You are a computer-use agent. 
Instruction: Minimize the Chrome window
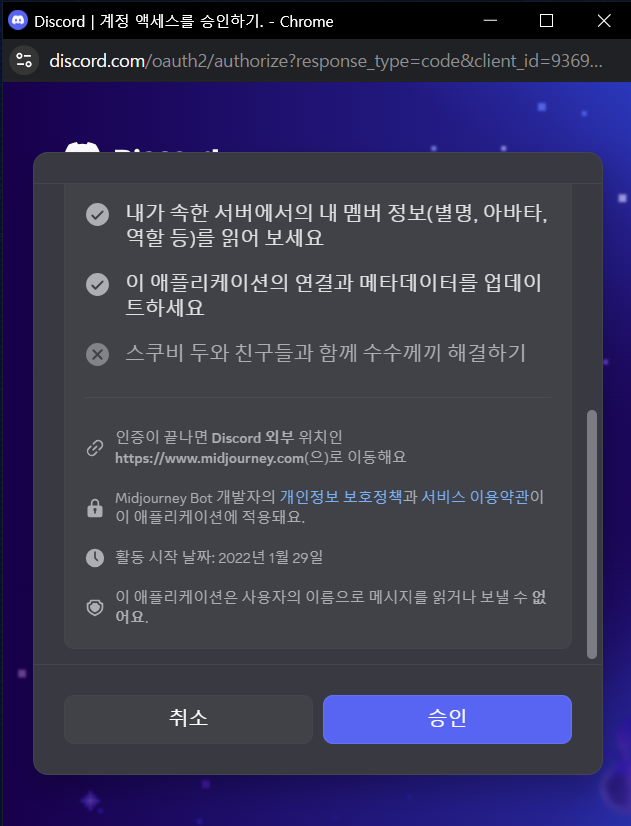(x=489, y=21)
